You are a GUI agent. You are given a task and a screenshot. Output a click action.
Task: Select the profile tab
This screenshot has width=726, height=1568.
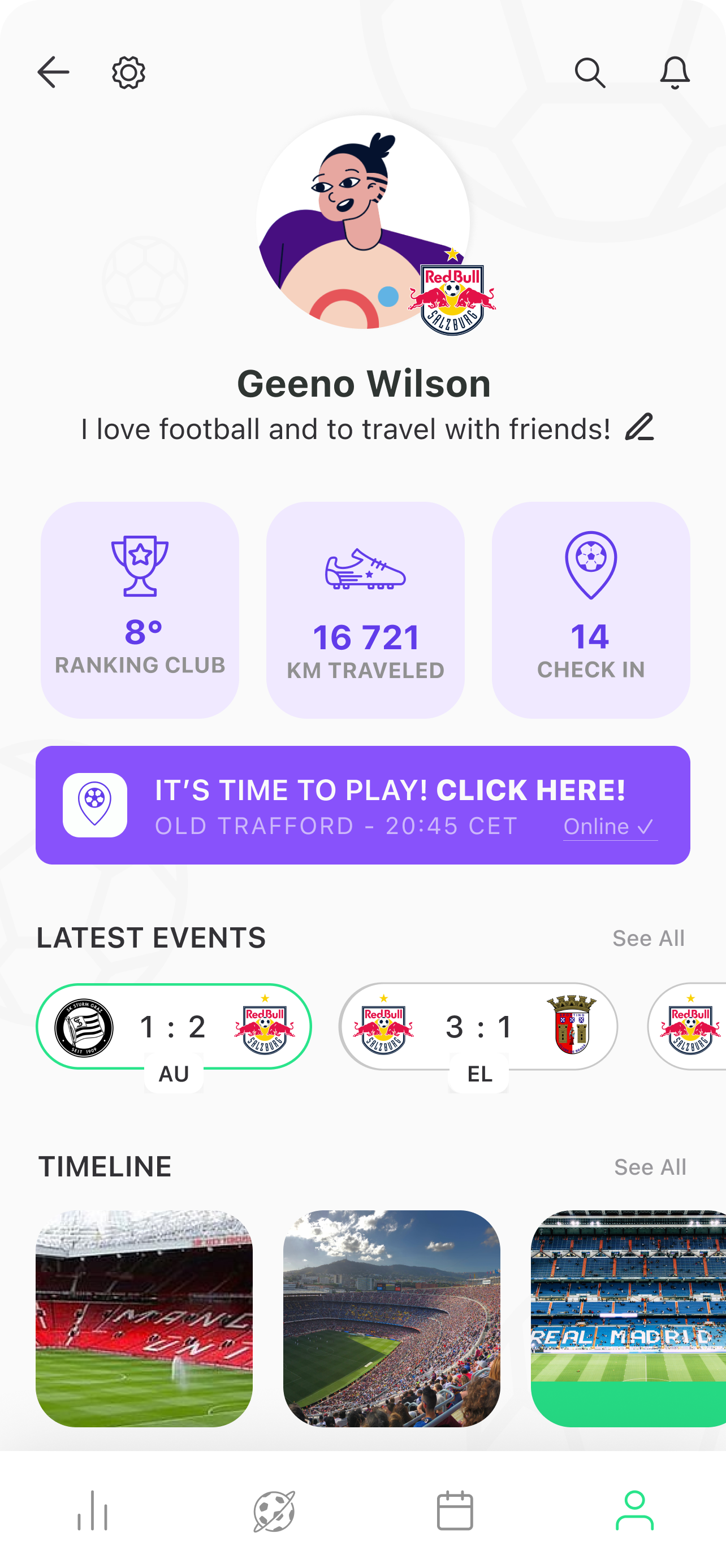tap(634, 1510)
